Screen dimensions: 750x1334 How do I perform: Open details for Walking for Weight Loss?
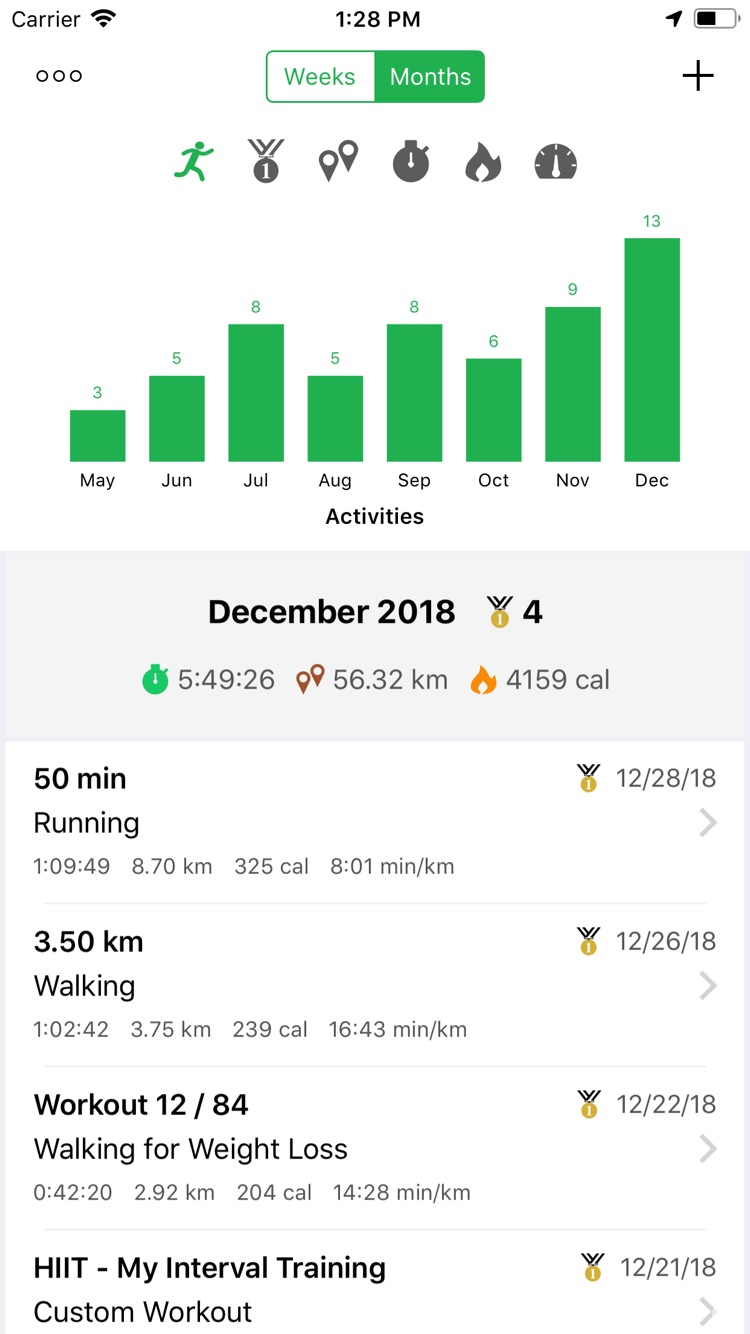pos(709,1149)
